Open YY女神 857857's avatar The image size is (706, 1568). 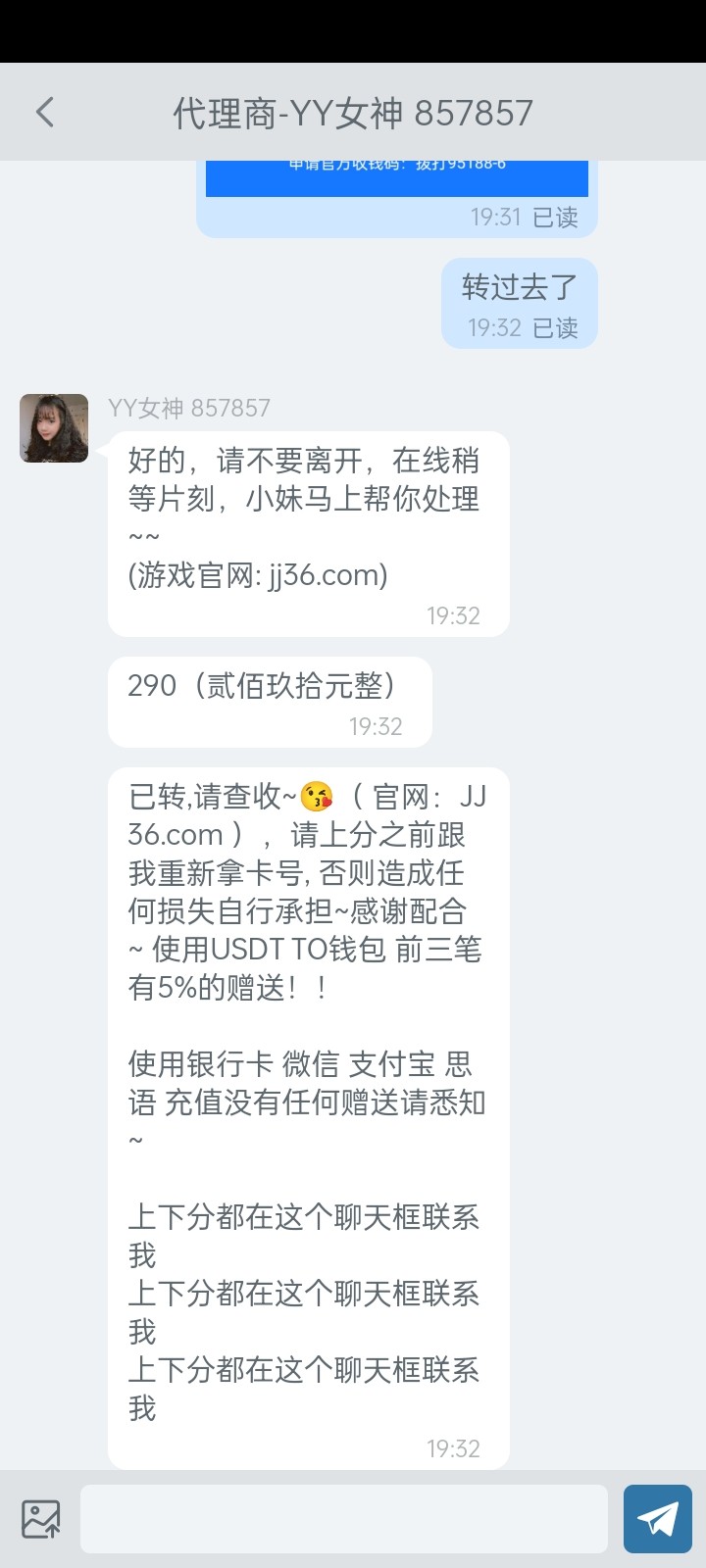[x=54, y=428]
